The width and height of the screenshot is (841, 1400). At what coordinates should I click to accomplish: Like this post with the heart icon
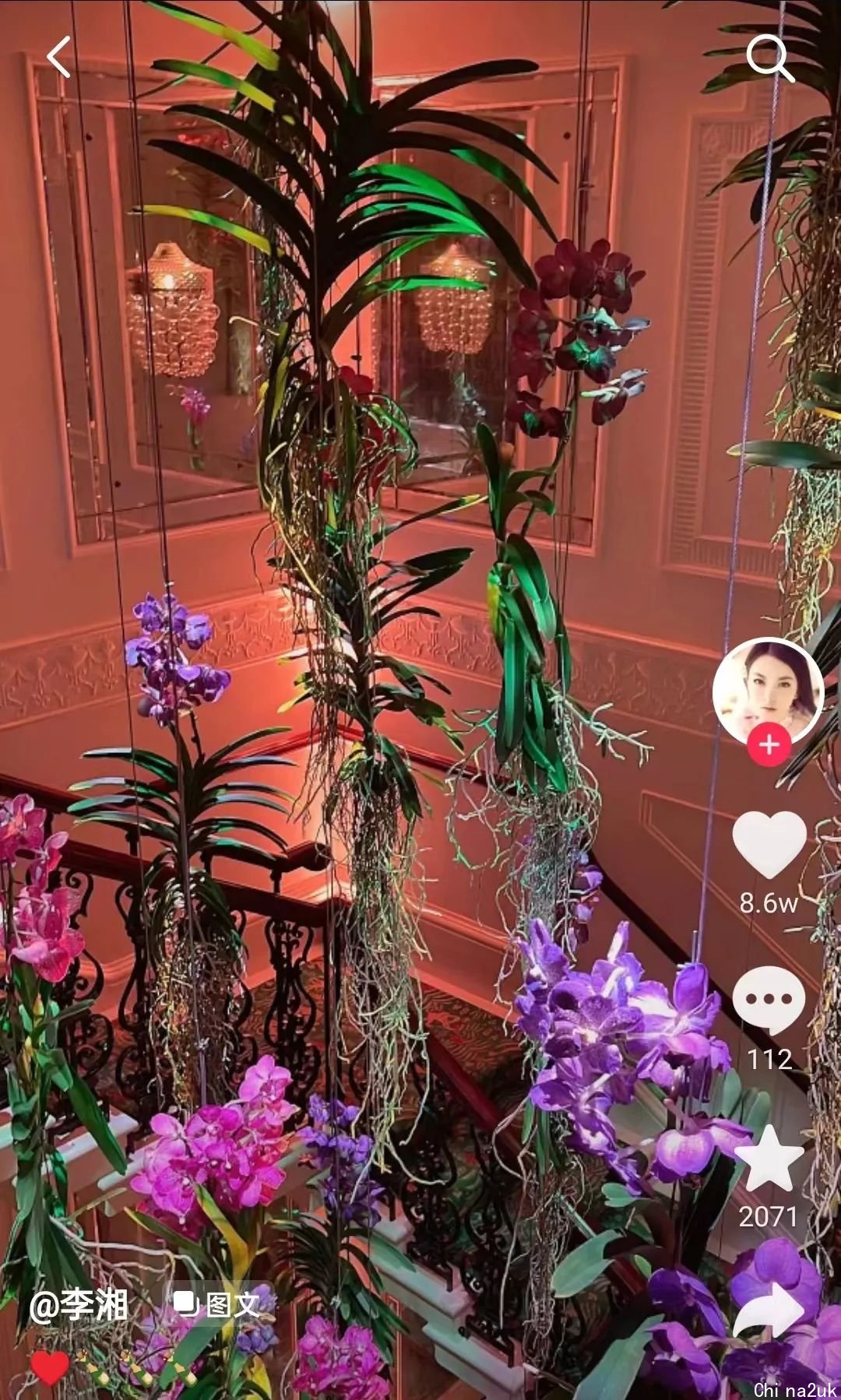(769, 845)
